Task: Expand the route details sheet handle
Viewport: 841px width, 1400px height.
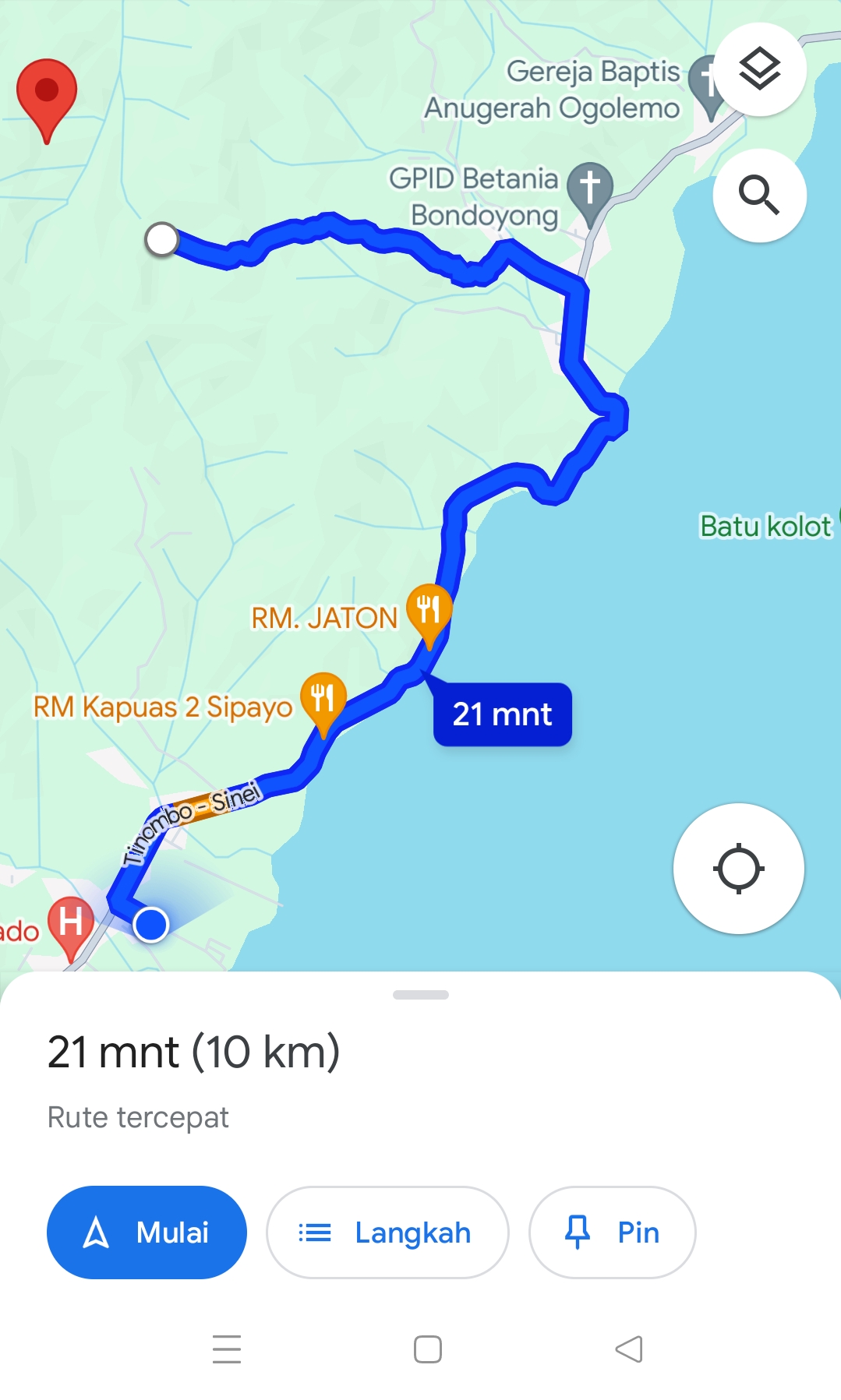Action: click(x=421, y=995)
